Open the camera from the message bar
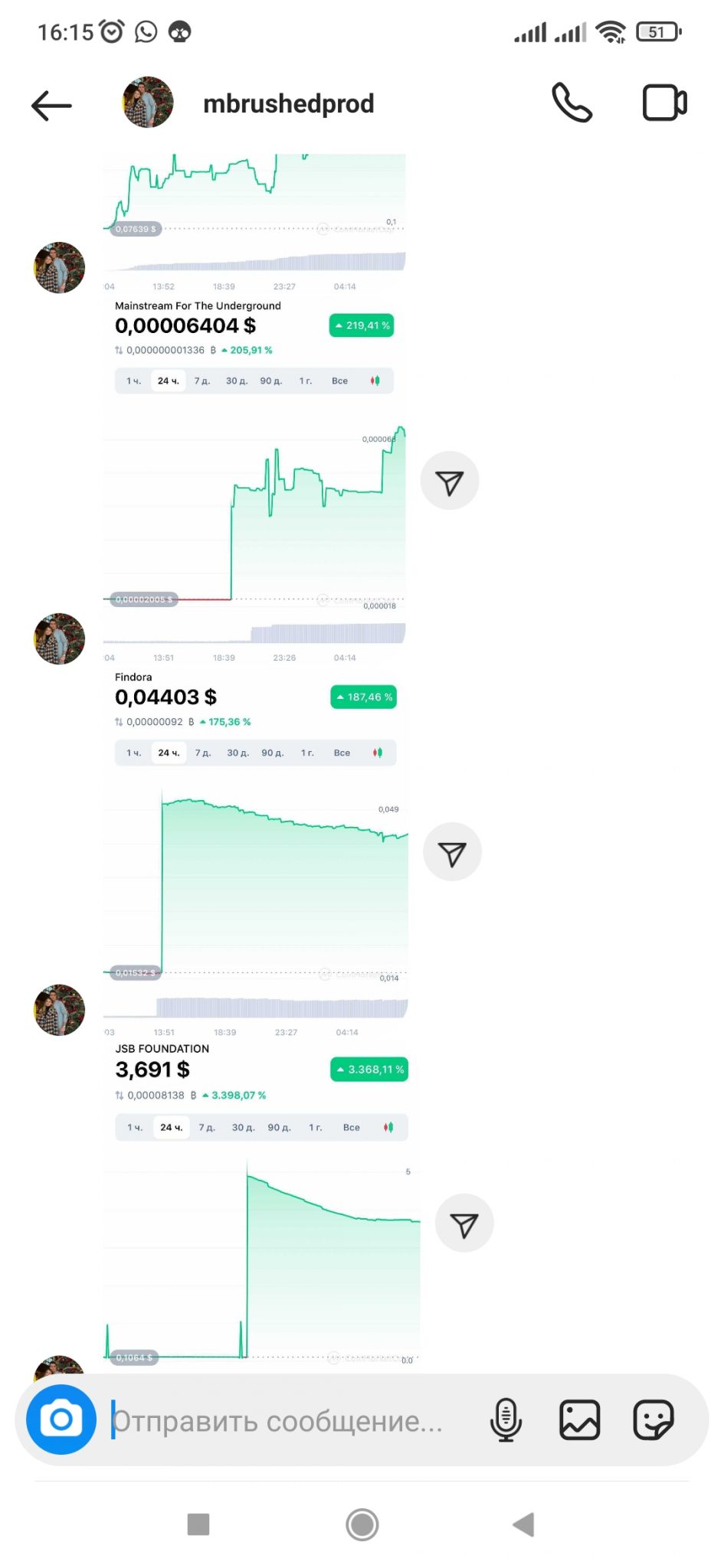This screenshot has height=1568, width=724. click(x=61, y=1419)
